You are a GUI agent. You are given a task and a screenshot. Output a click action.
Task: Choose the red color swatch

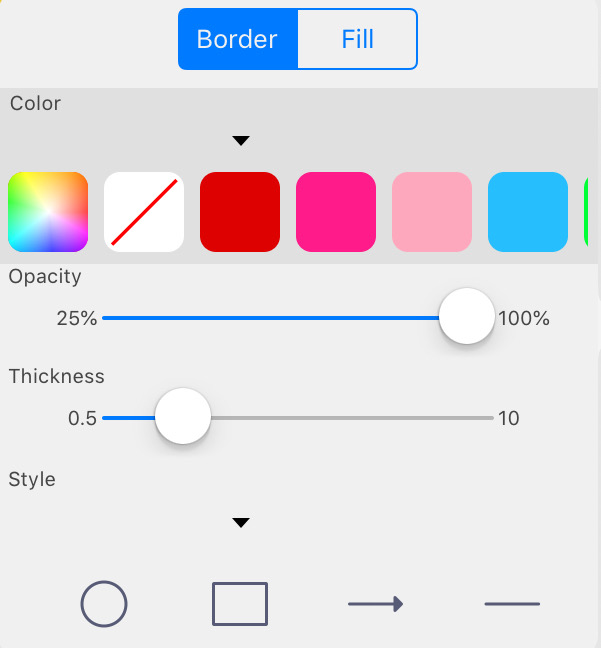(x=240, y=212)
